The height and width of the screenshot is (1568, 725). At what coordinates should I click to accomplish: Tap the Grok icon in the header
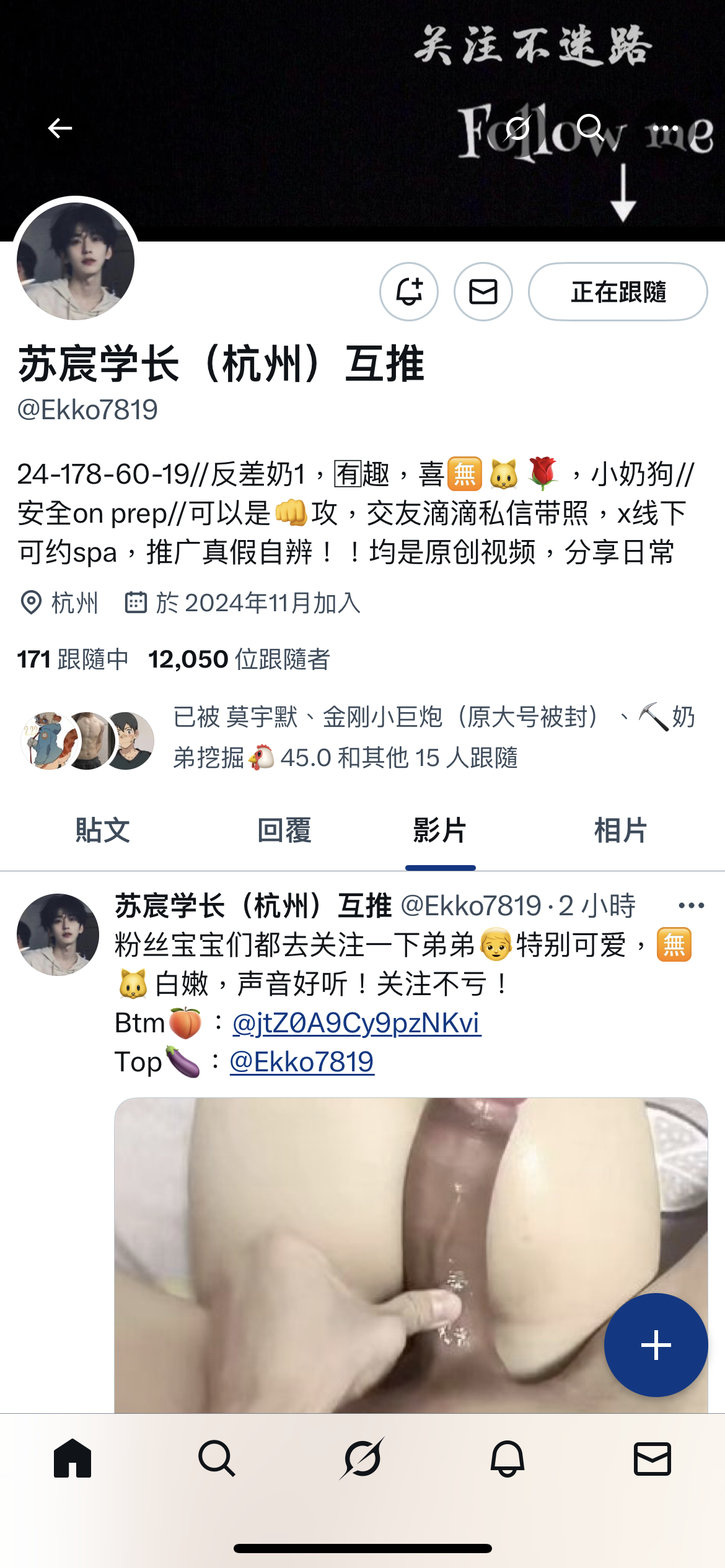[x=517, y=128]
